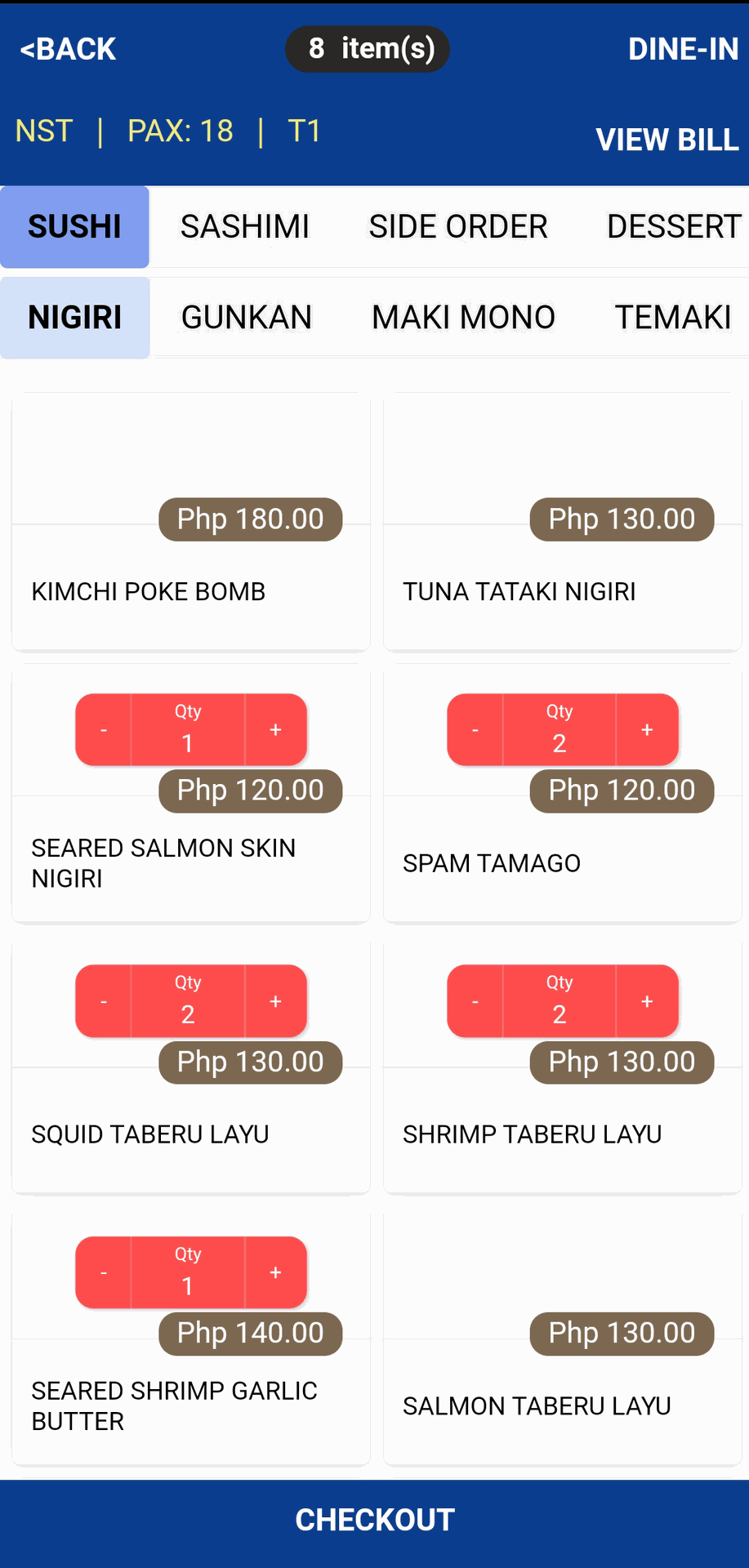Increase Seared Salmon Skin Nigiri quantity
The width and height of the screenshot is (749, 1568).
275,729
